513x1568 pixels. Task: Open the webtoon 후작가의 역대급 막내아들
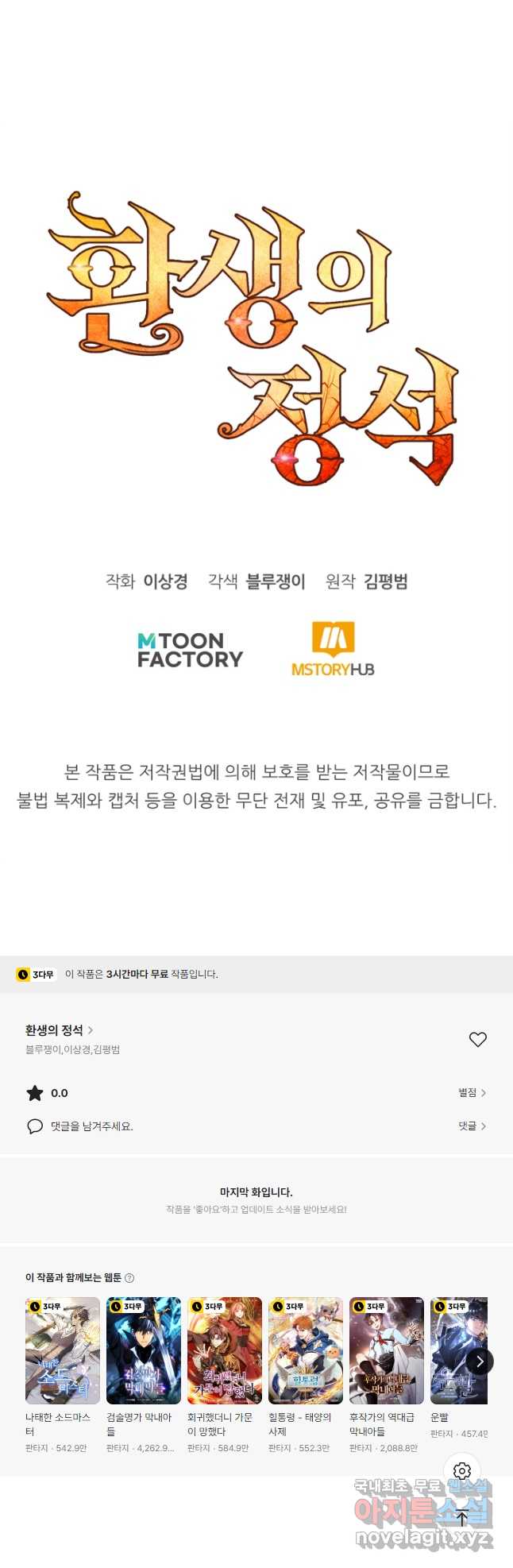click(x=387, y=1350)
